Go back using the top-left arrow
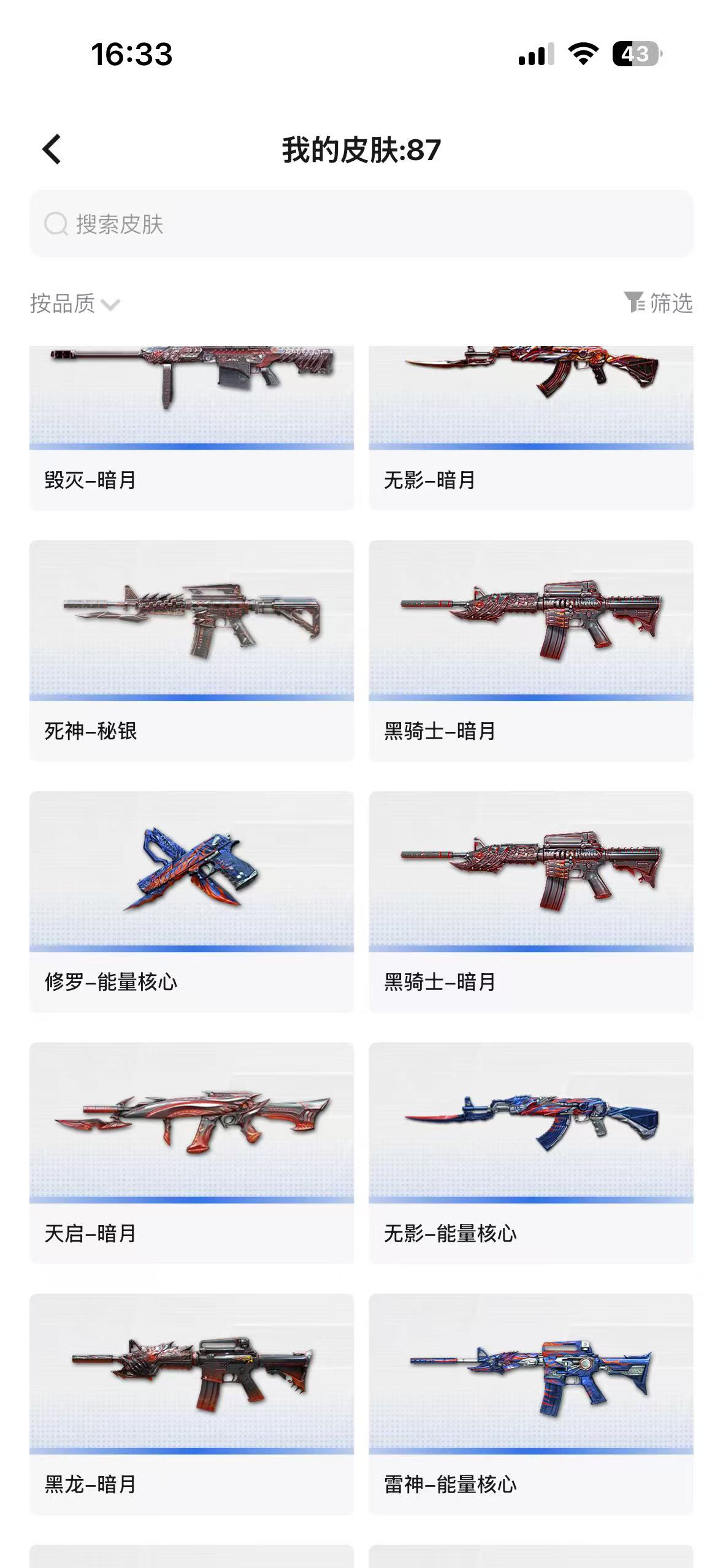This screenshot has height=1568, width=723. point(52,150)
